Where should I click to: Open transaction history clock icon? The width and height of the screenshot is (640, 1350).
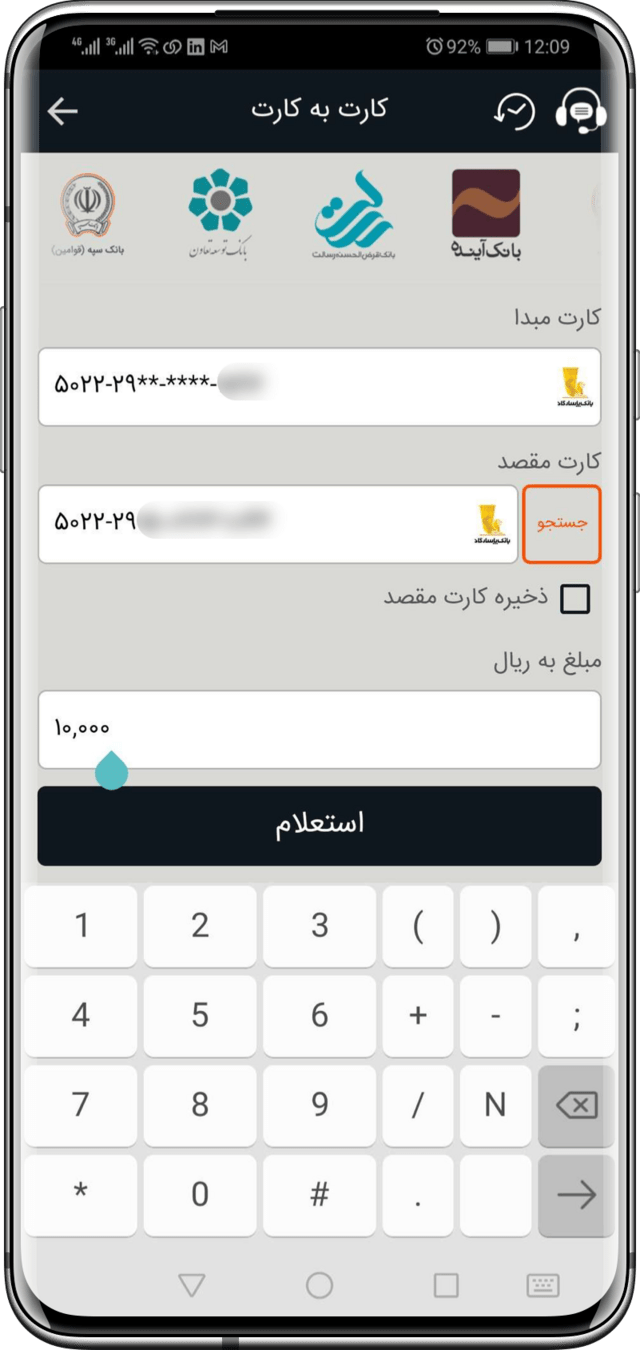pos(515,111)
